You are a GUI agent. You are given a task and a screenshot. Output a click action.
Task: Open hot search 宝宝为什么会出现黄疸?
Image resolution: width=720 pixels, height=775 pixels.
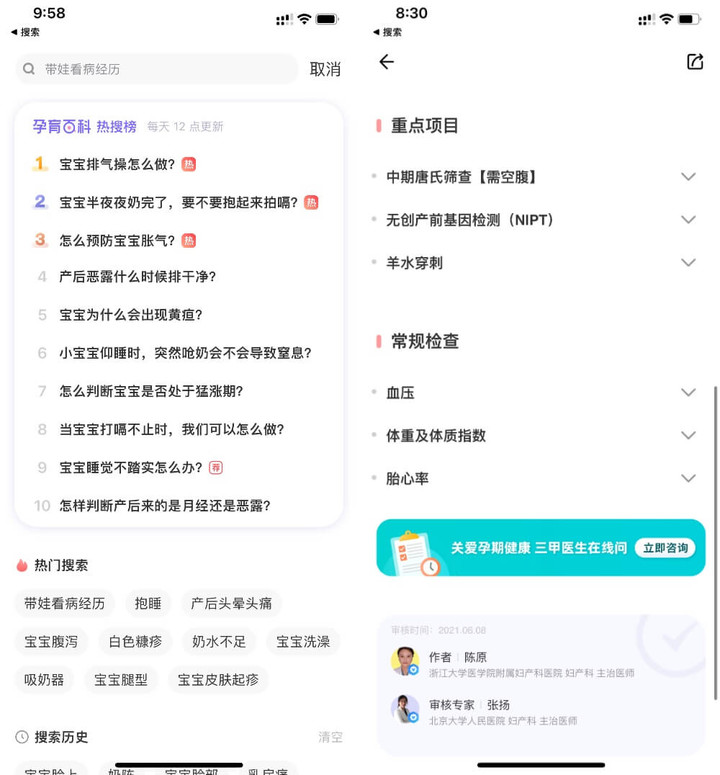(x=131, y=315)
